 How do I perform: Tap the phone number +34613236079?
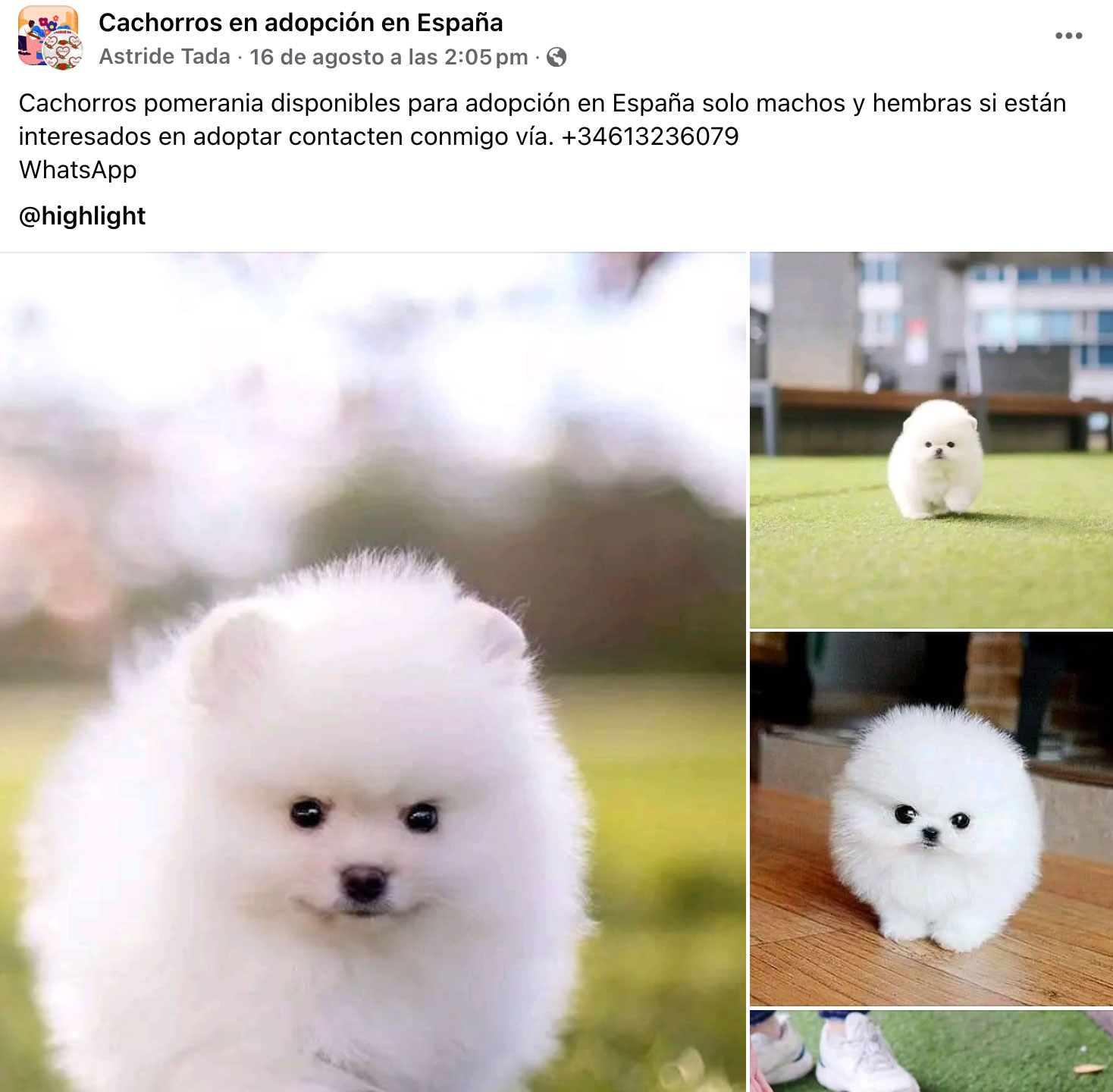(650, 136)
